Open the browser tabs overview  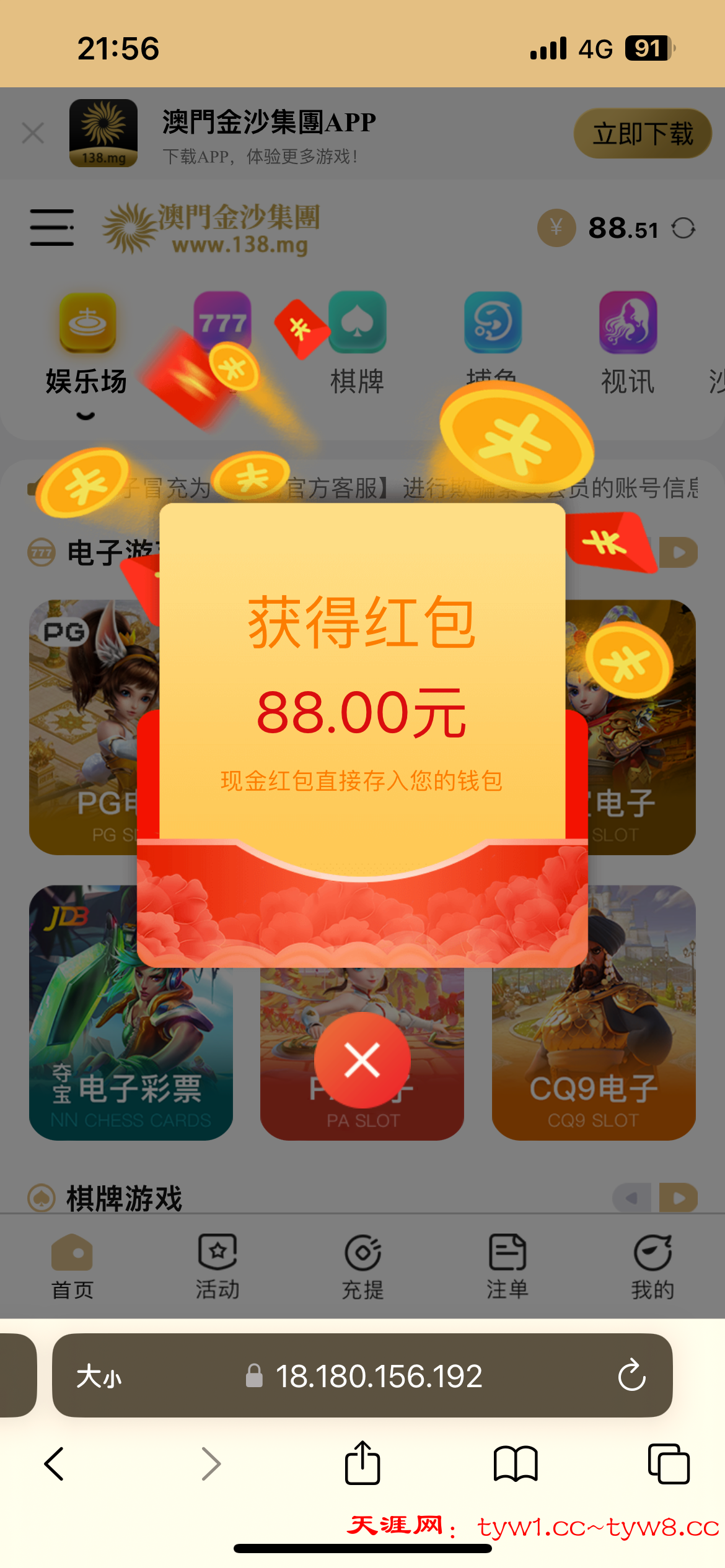click(669, 1464)
